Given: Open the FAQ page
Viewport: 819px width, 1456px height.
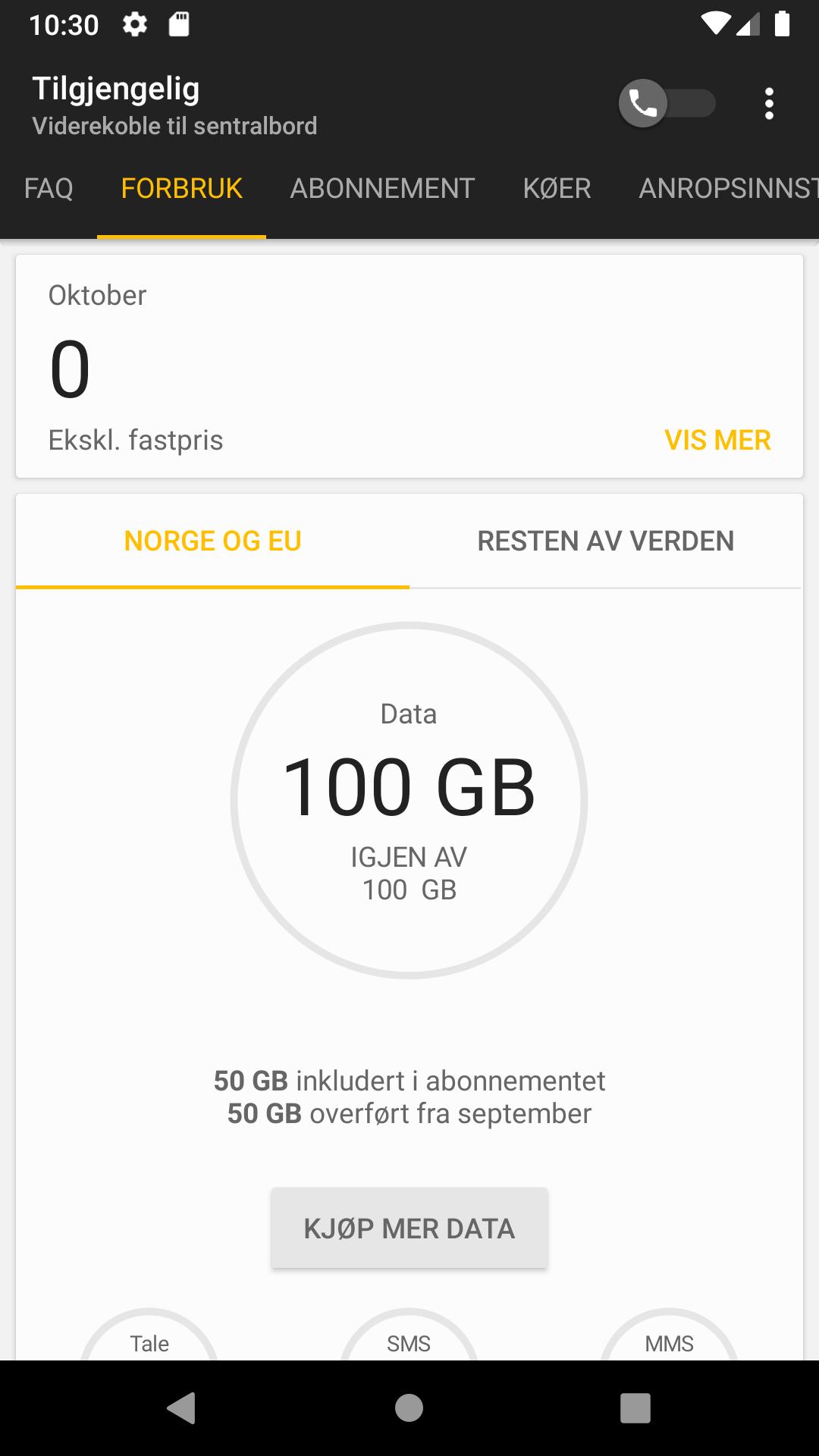Looking at the screenshot, I should pyautogui.click(x=49, y=188).
